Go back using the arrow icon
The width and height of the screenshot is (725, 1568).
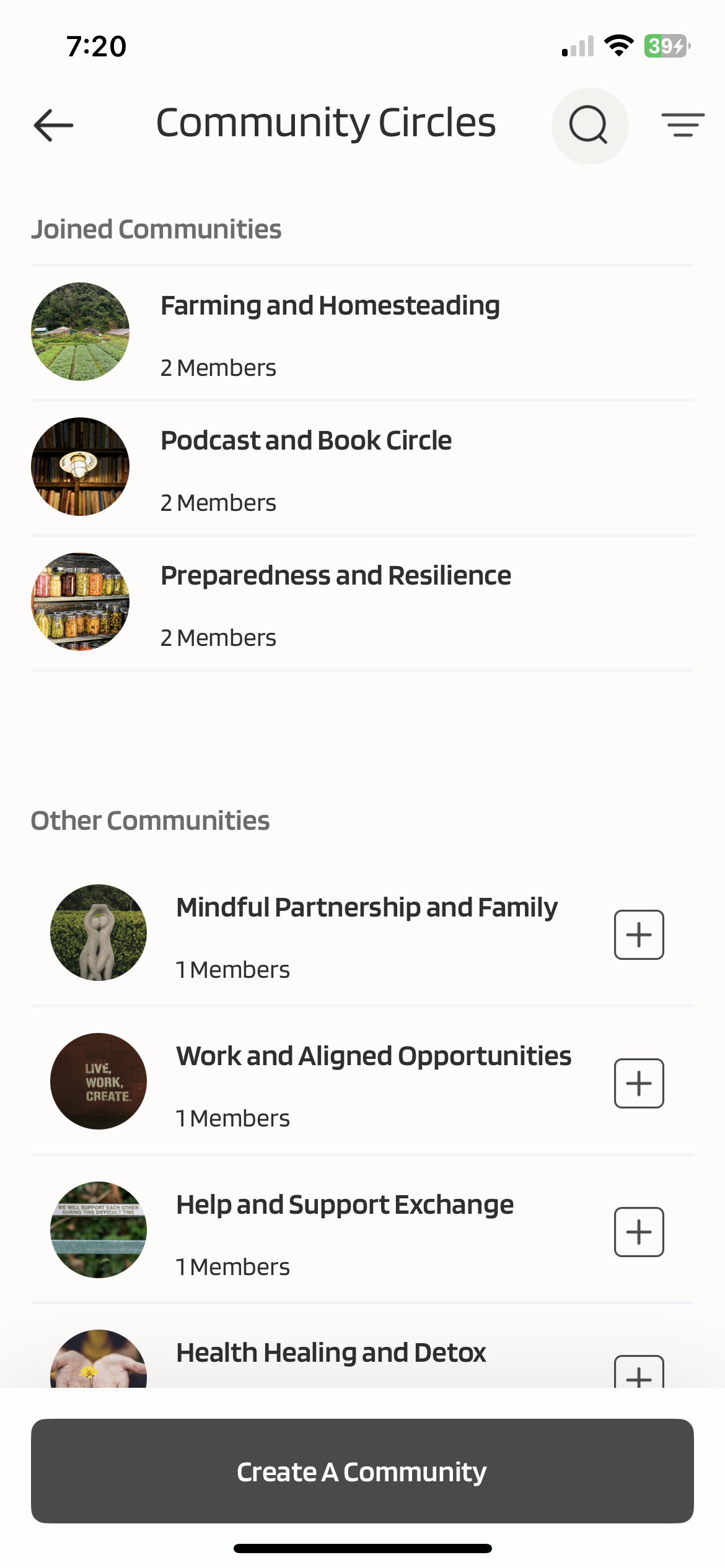[x=53, y=125]
